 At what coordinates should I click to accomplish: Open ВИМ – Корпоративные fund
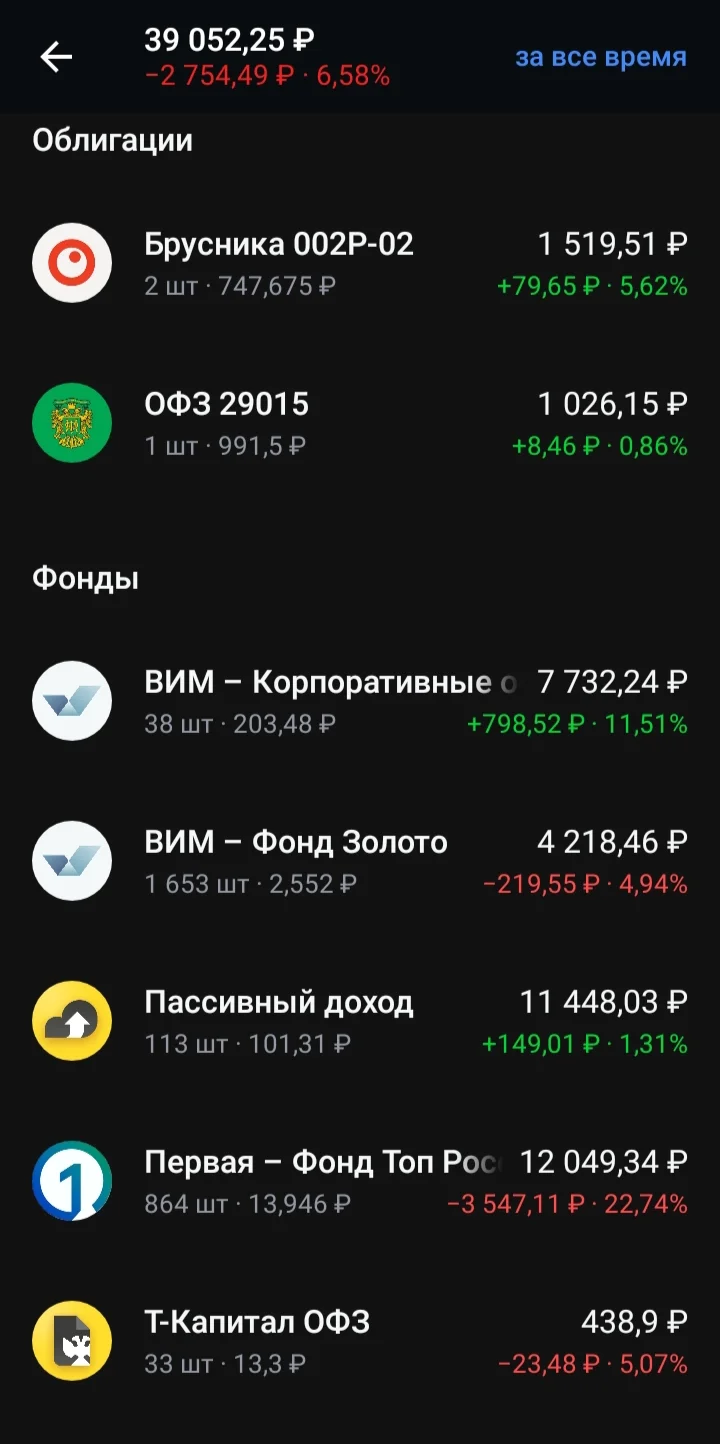360,701
